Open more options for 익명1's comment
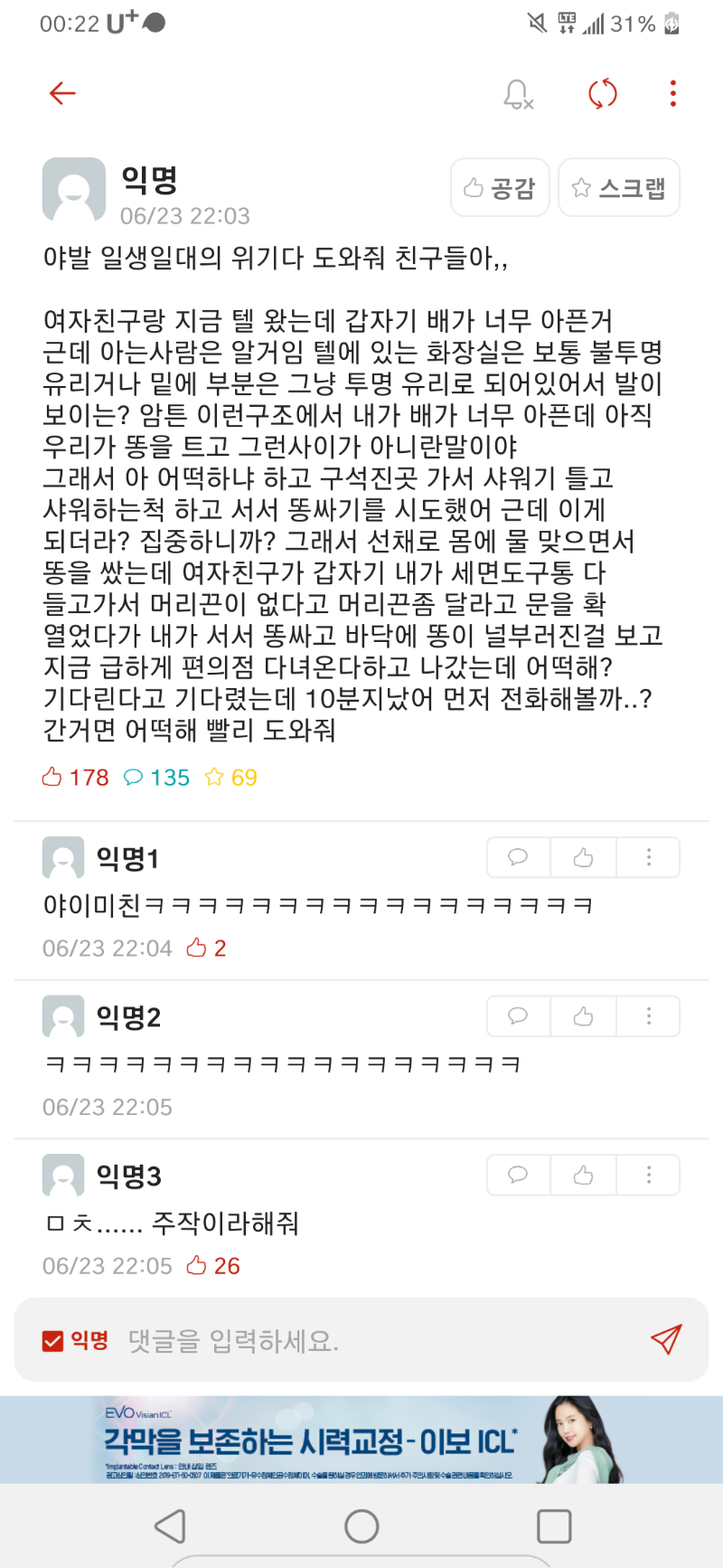The width and height of the screenshot is (723, 1568). point(648,857)
